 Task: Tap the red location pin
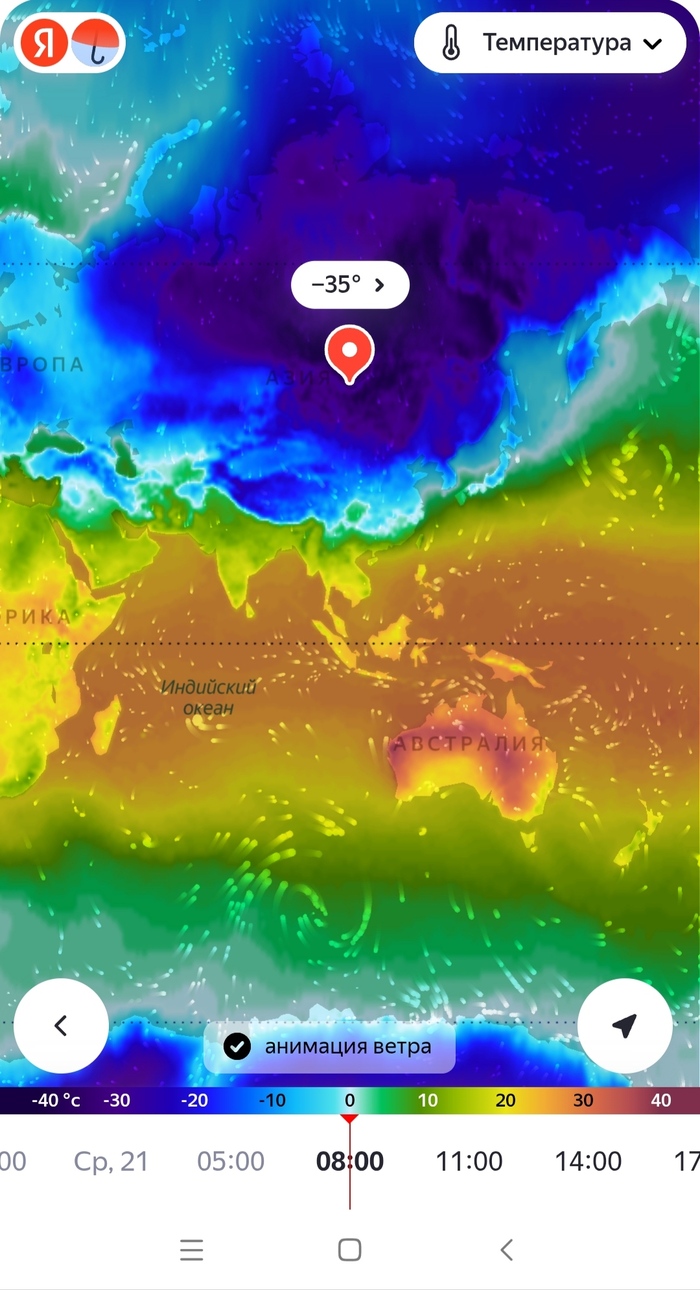pos(349,353)
